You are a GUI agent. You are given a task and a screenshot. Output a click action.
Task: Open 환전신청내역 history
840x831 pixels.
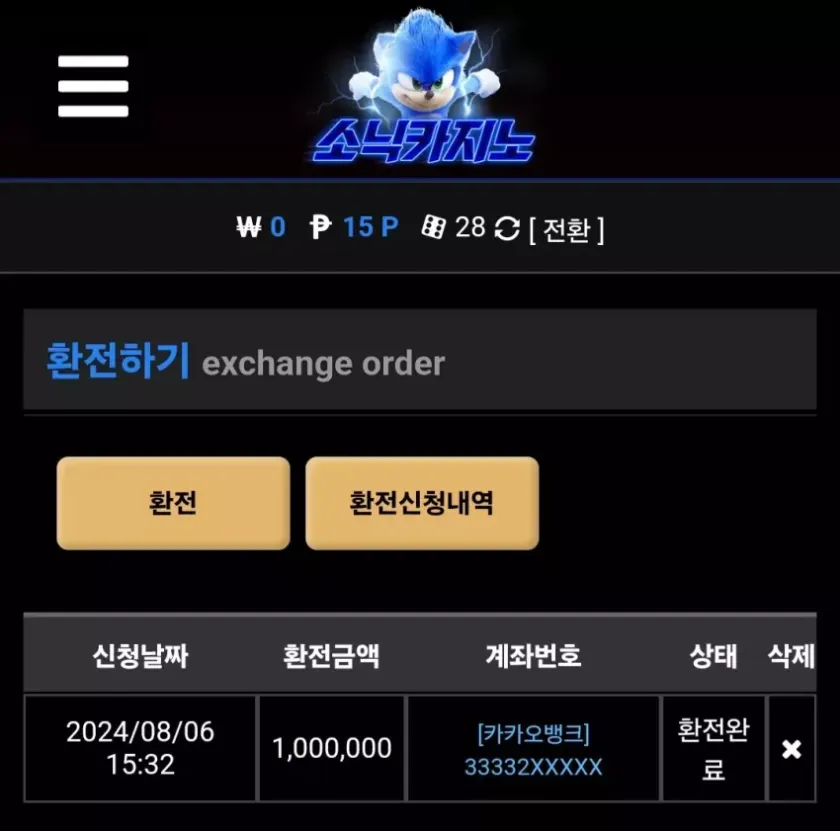421,503
